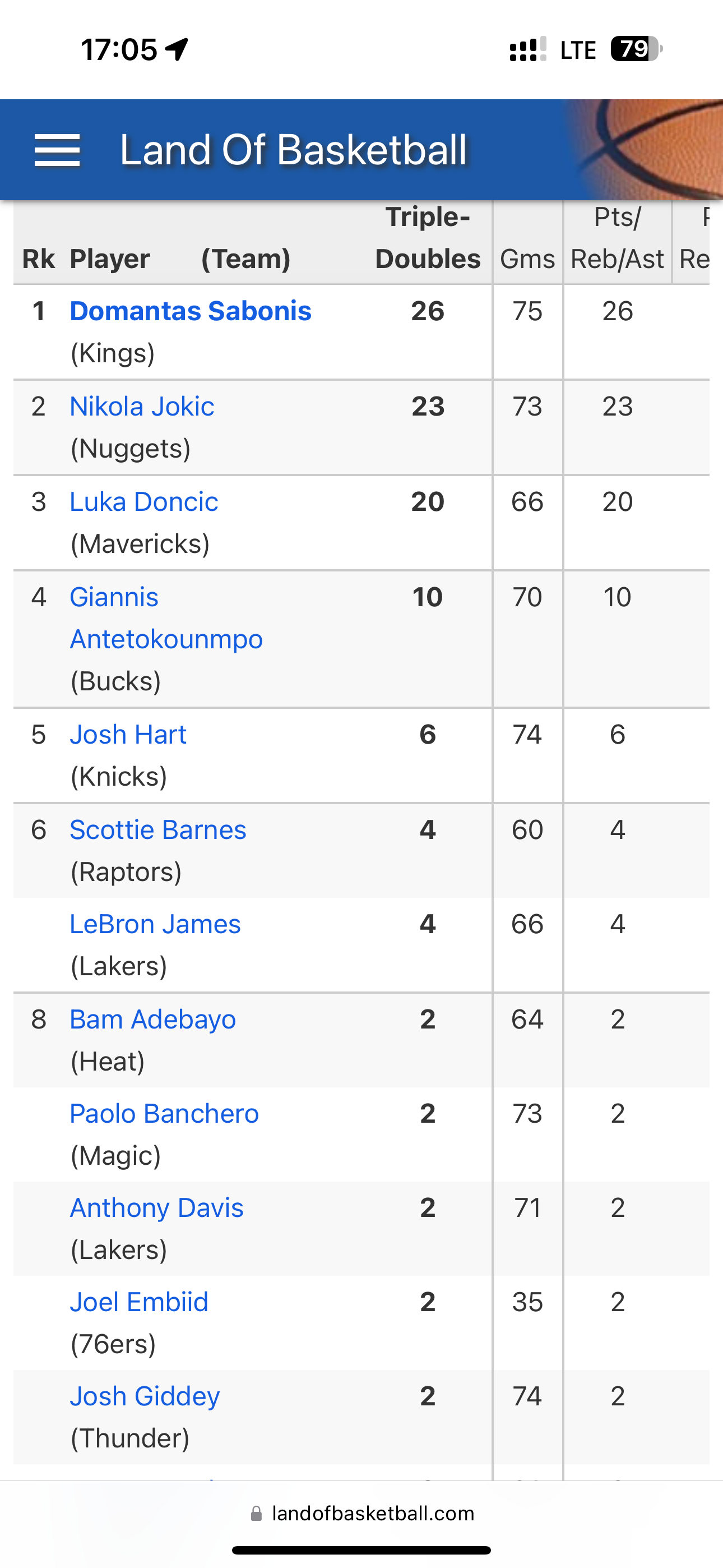723x1568 pixels.
Task: Tap the Land Of Basketball site title
Action: coord(293,150)
